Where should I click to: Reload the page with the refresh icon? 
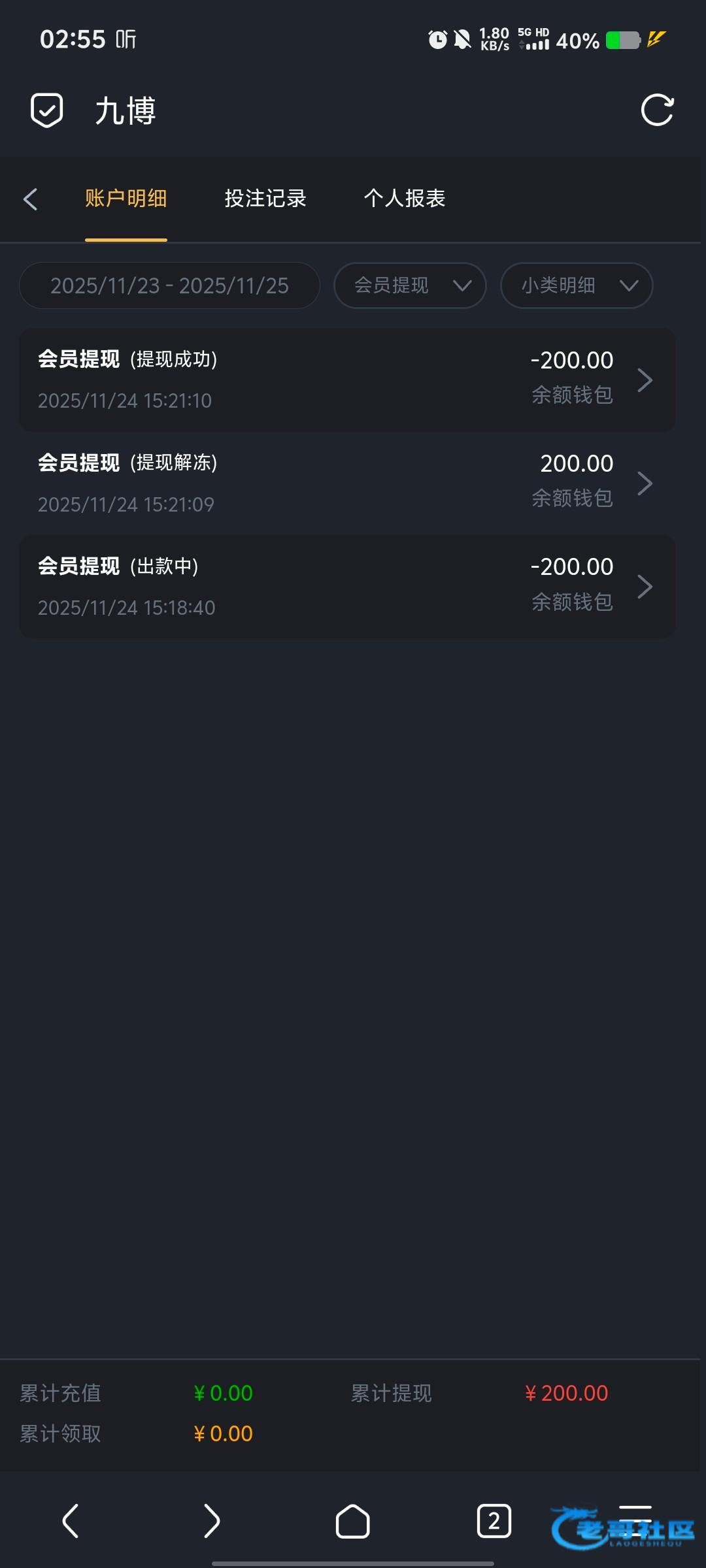657,110
